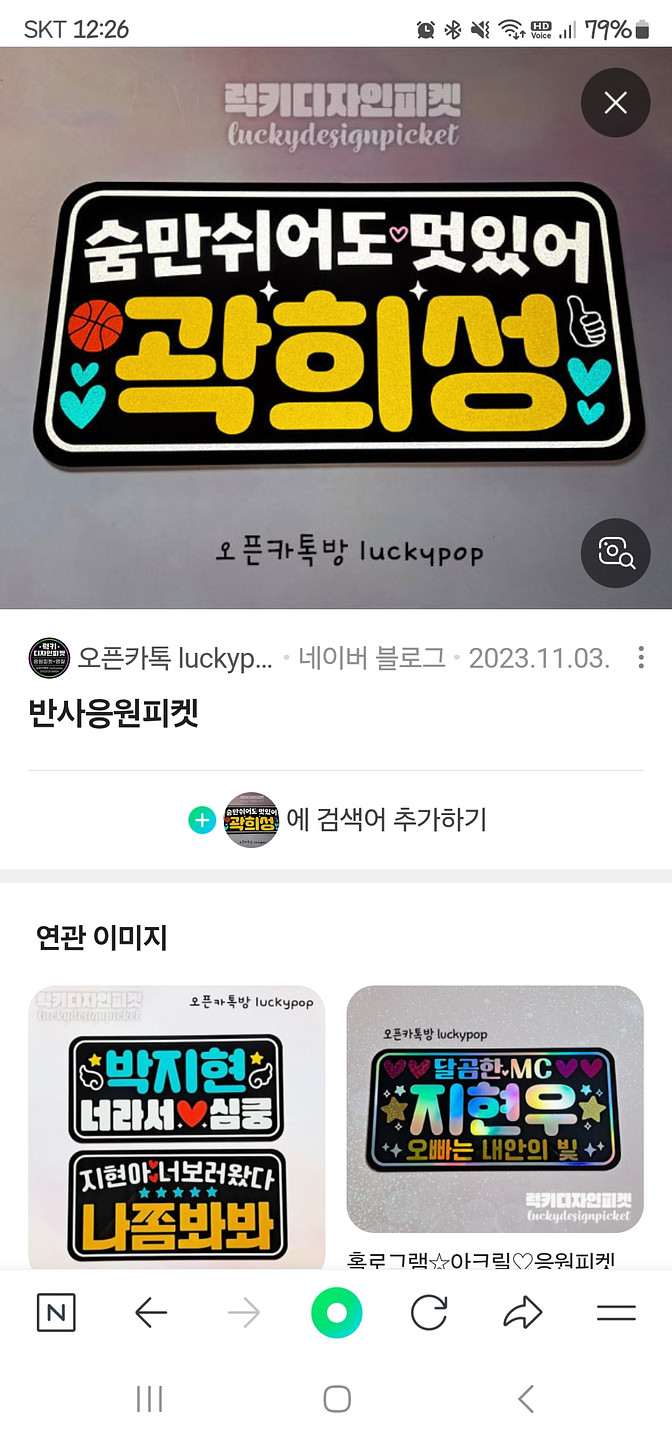Screen dimensions: 672x1440
Task: Open the 박지현 related image
Action: pos(177,1130)
